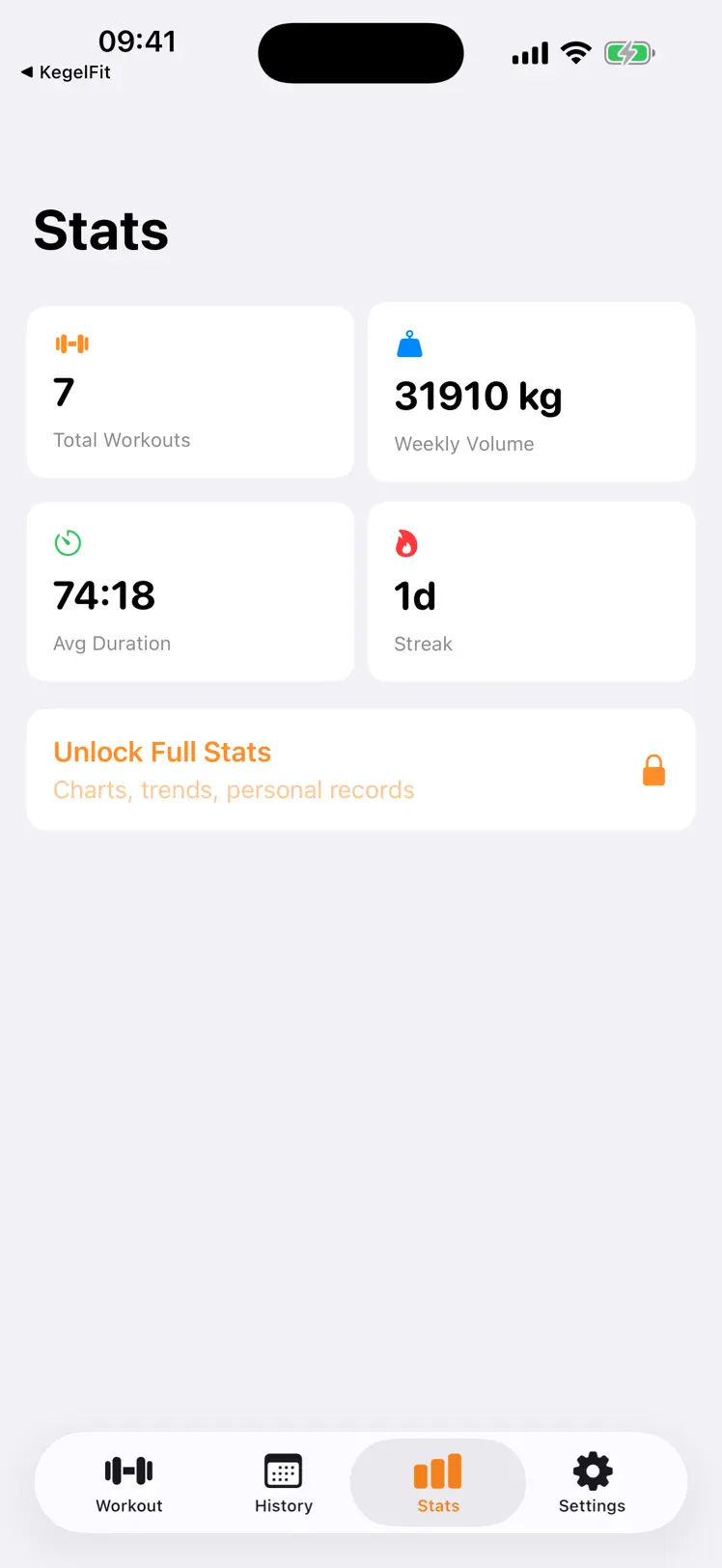The height and width of the screenshot is (1568, 722).
Task: Click the battery charging indicator in status bar
Action: coord(629,53)
